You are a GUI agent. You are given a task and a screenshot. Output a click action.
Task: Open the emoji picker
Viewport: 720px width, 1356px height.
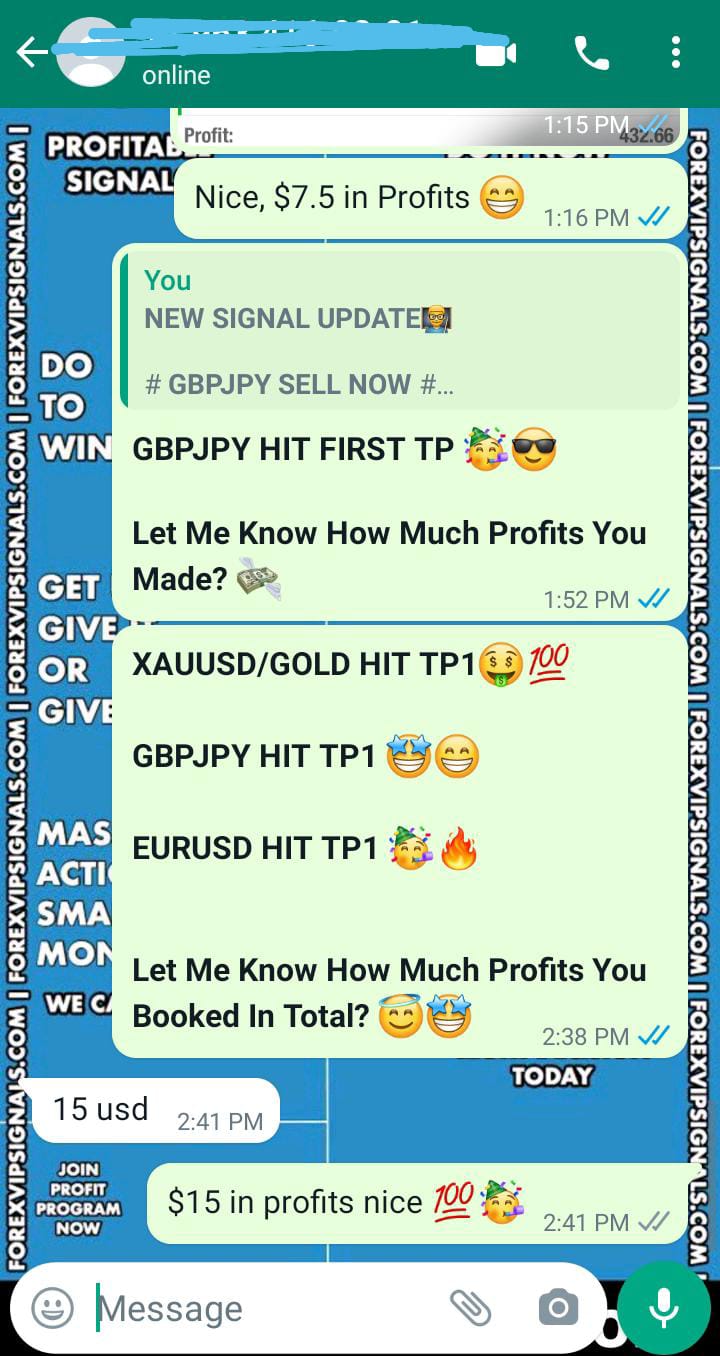point(52,1307)
